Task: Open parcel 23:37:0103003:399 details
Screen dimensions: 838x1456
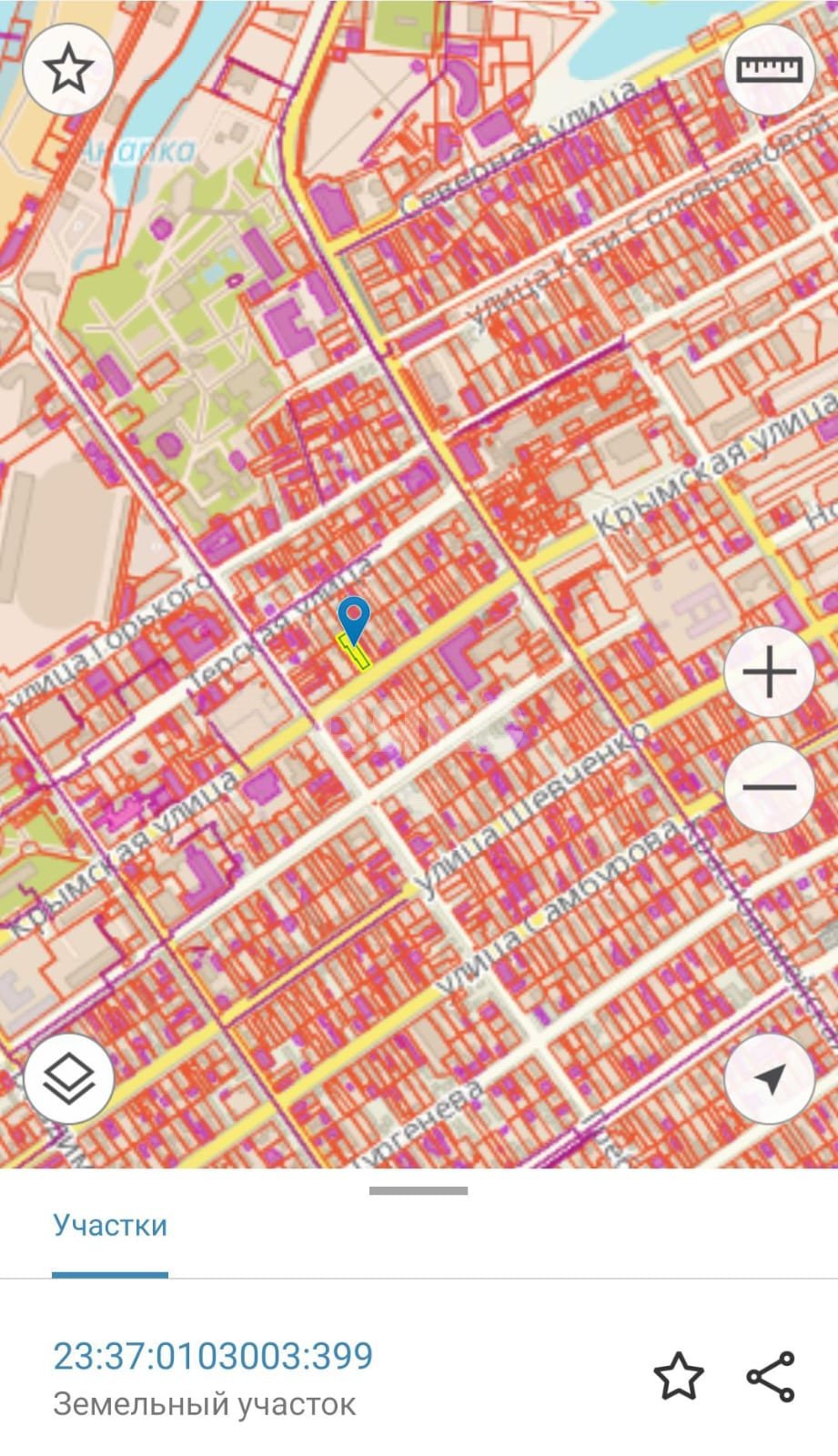Action: 213,1356
